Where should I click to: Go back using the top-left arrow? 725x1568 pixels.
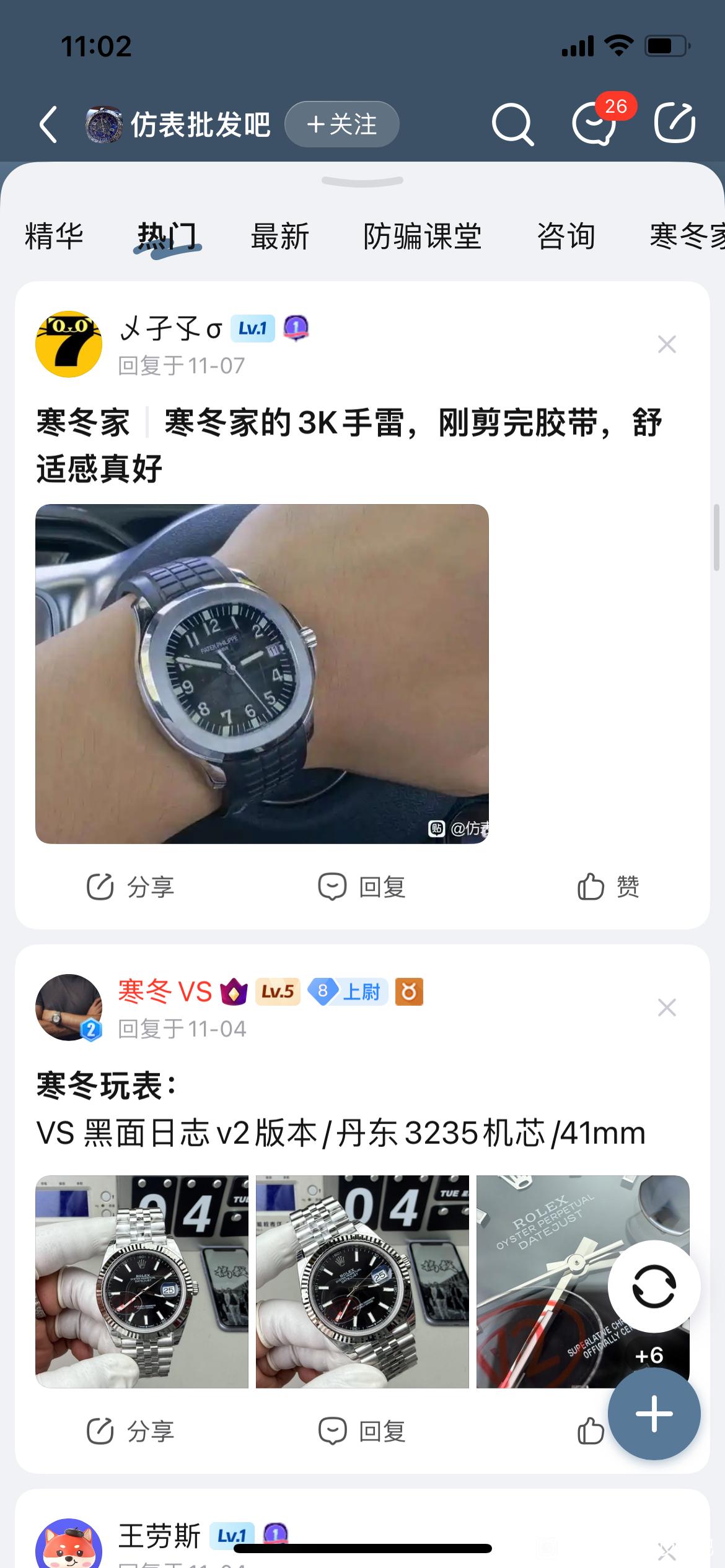pos(48,124)
